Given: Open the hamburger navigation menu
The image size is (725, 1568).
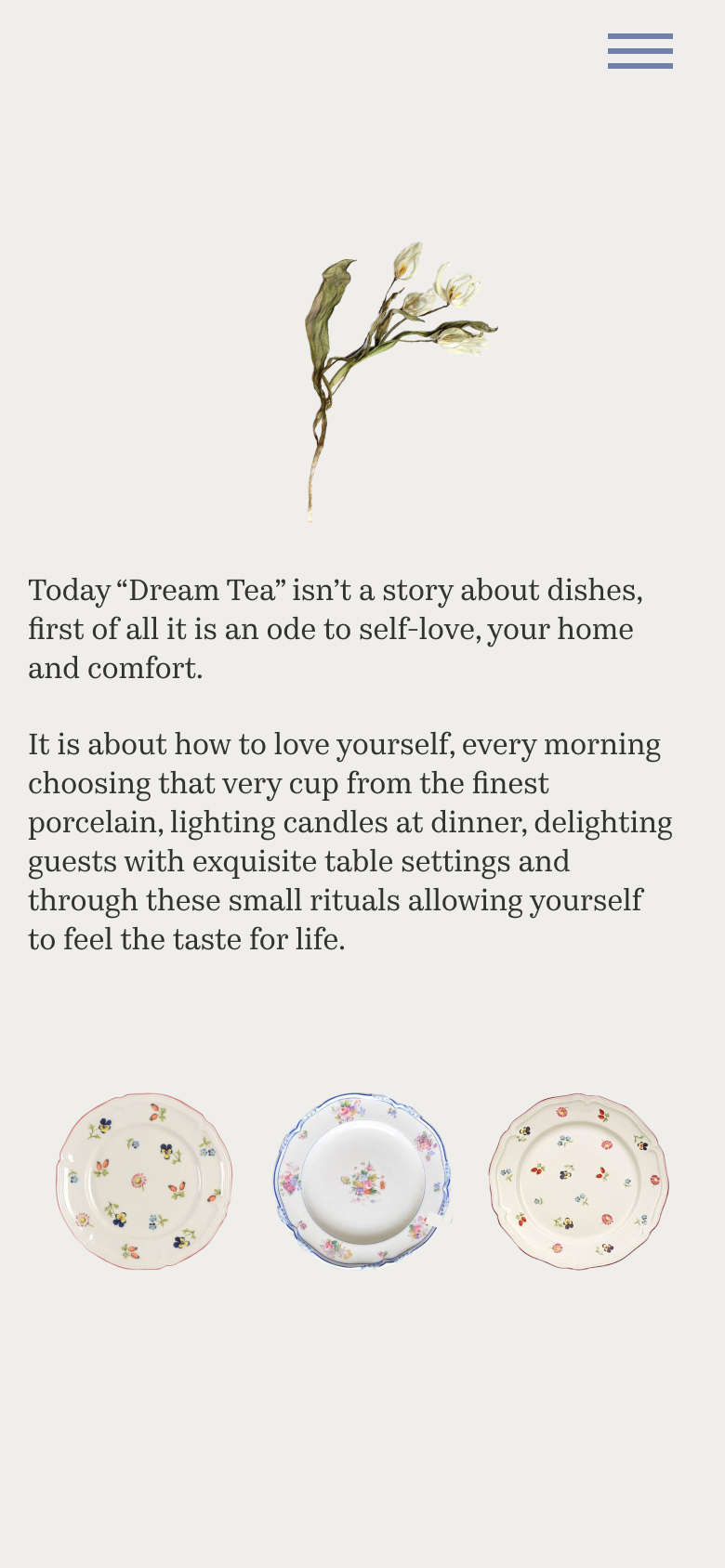Looking at the screenshot, I should pos(639,51).
